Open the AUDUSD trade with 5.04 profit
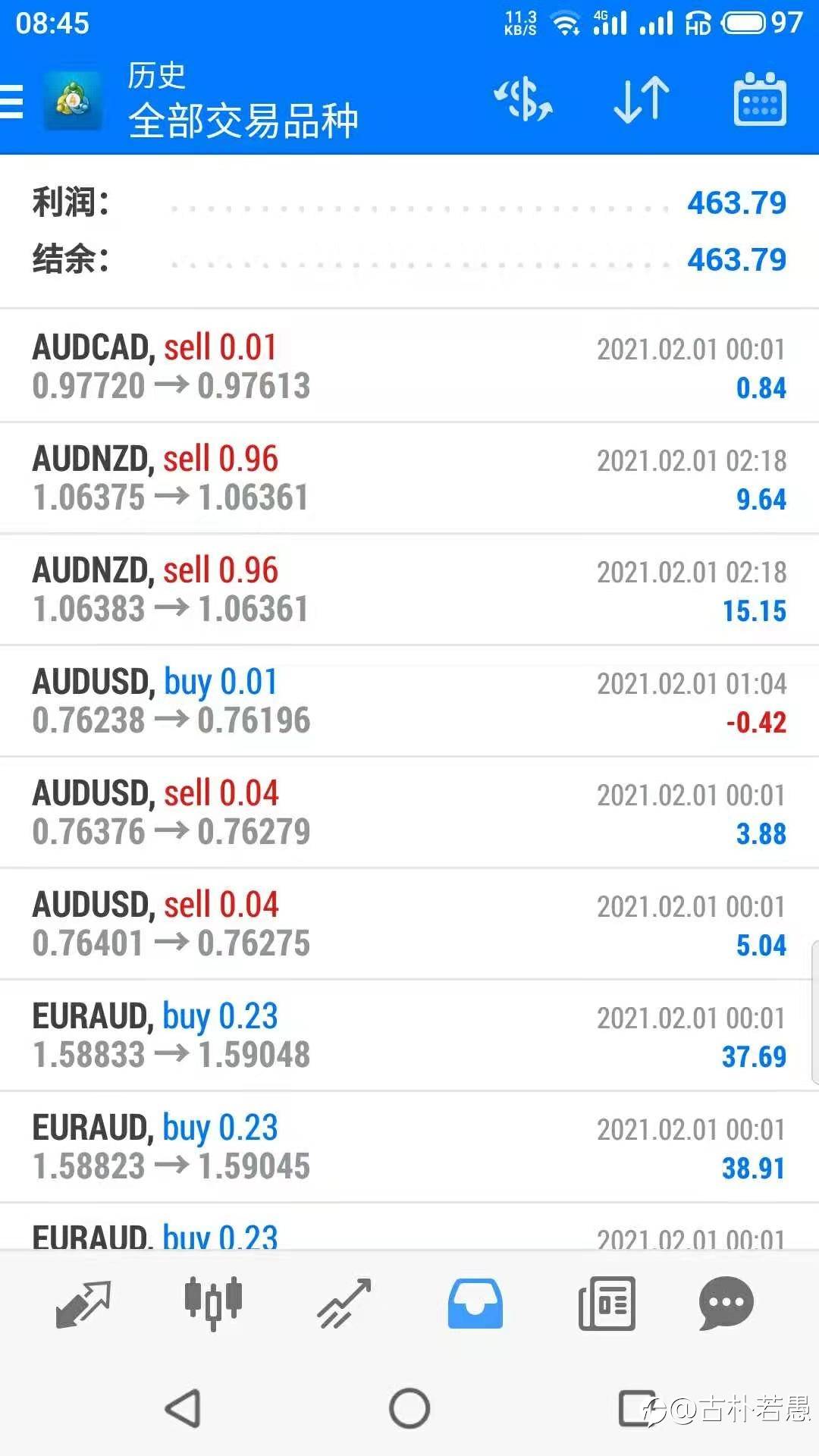This screenshot has height=1456, width=819. 409,924
